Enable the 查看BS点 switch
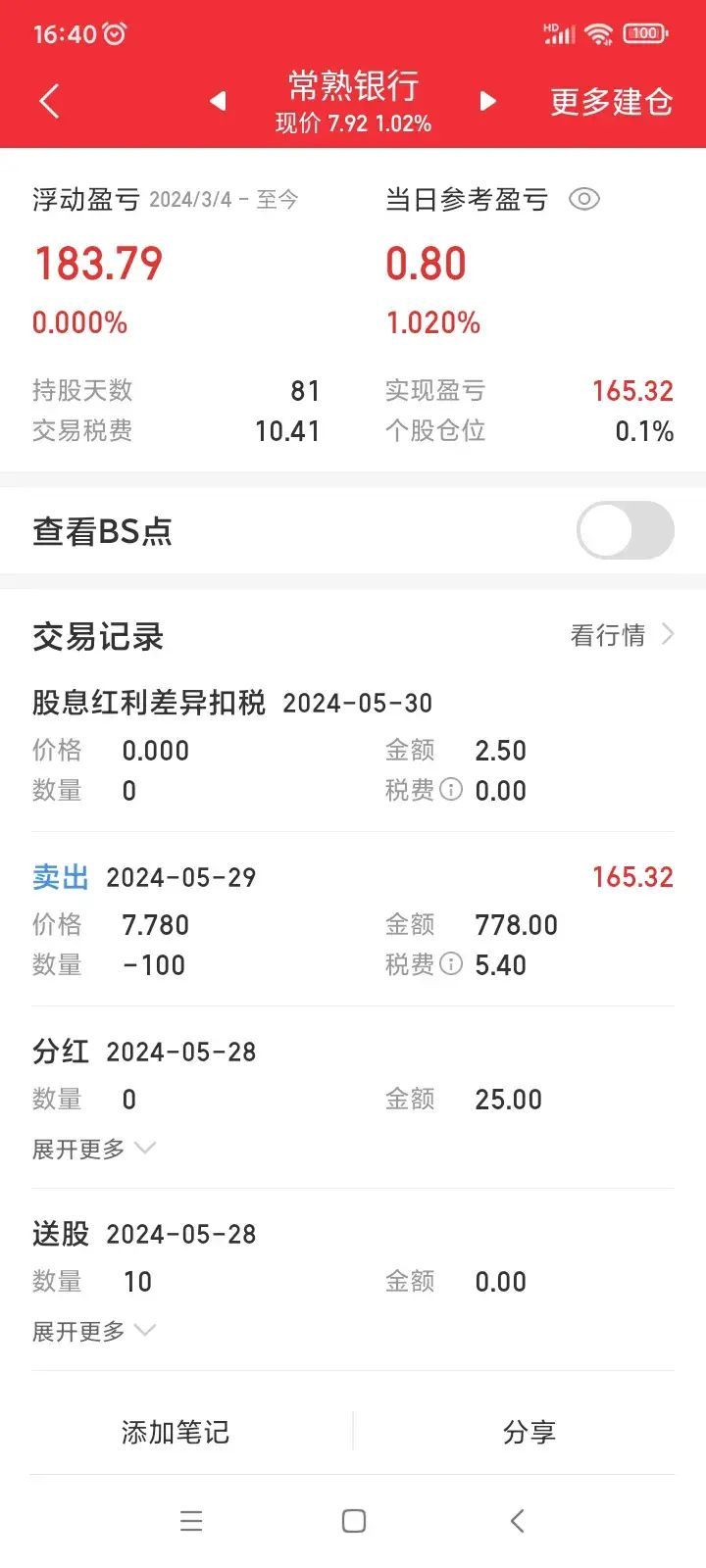The width and height of the screenshot is (706, 1568). point(625,530)
